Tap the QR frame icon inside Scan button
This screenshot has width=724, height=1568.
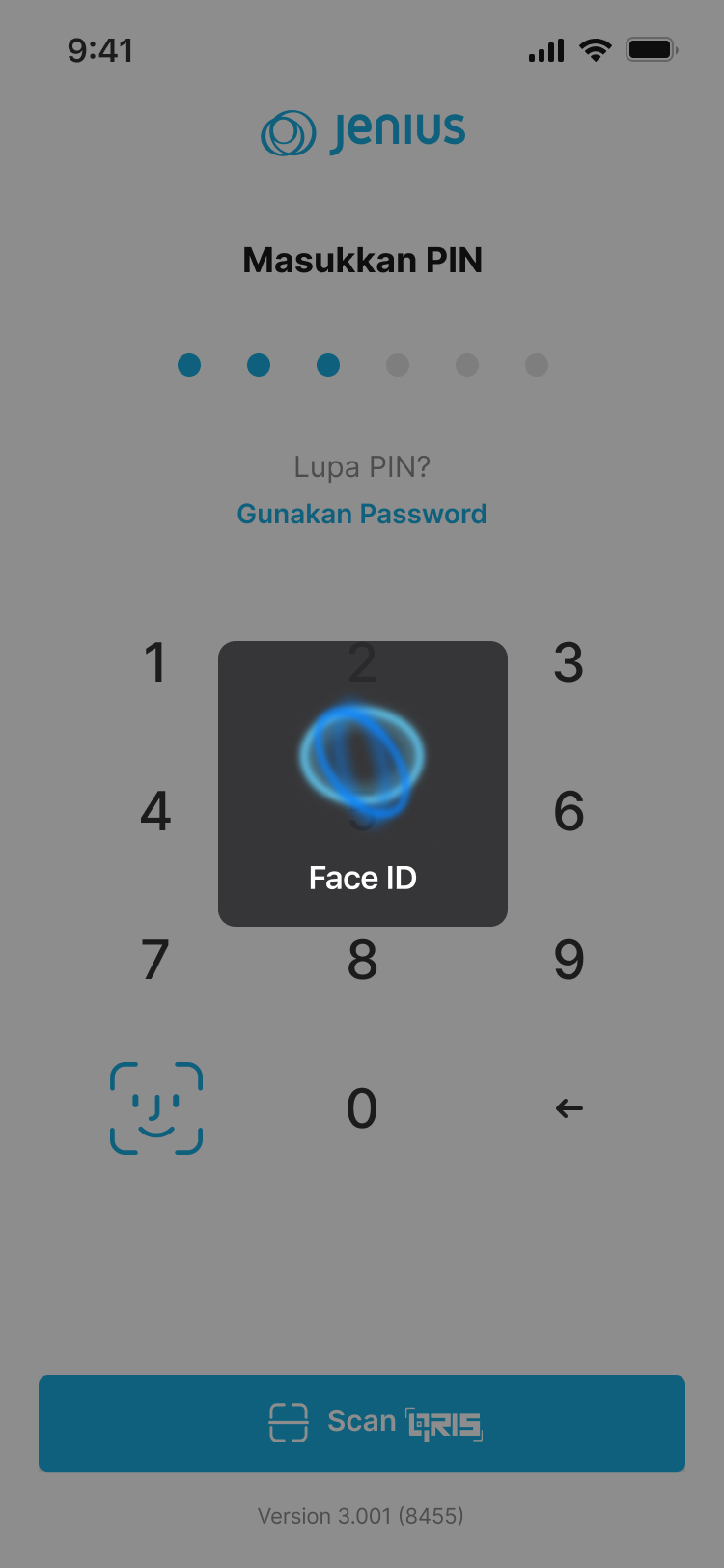(x=287, y=1421)
